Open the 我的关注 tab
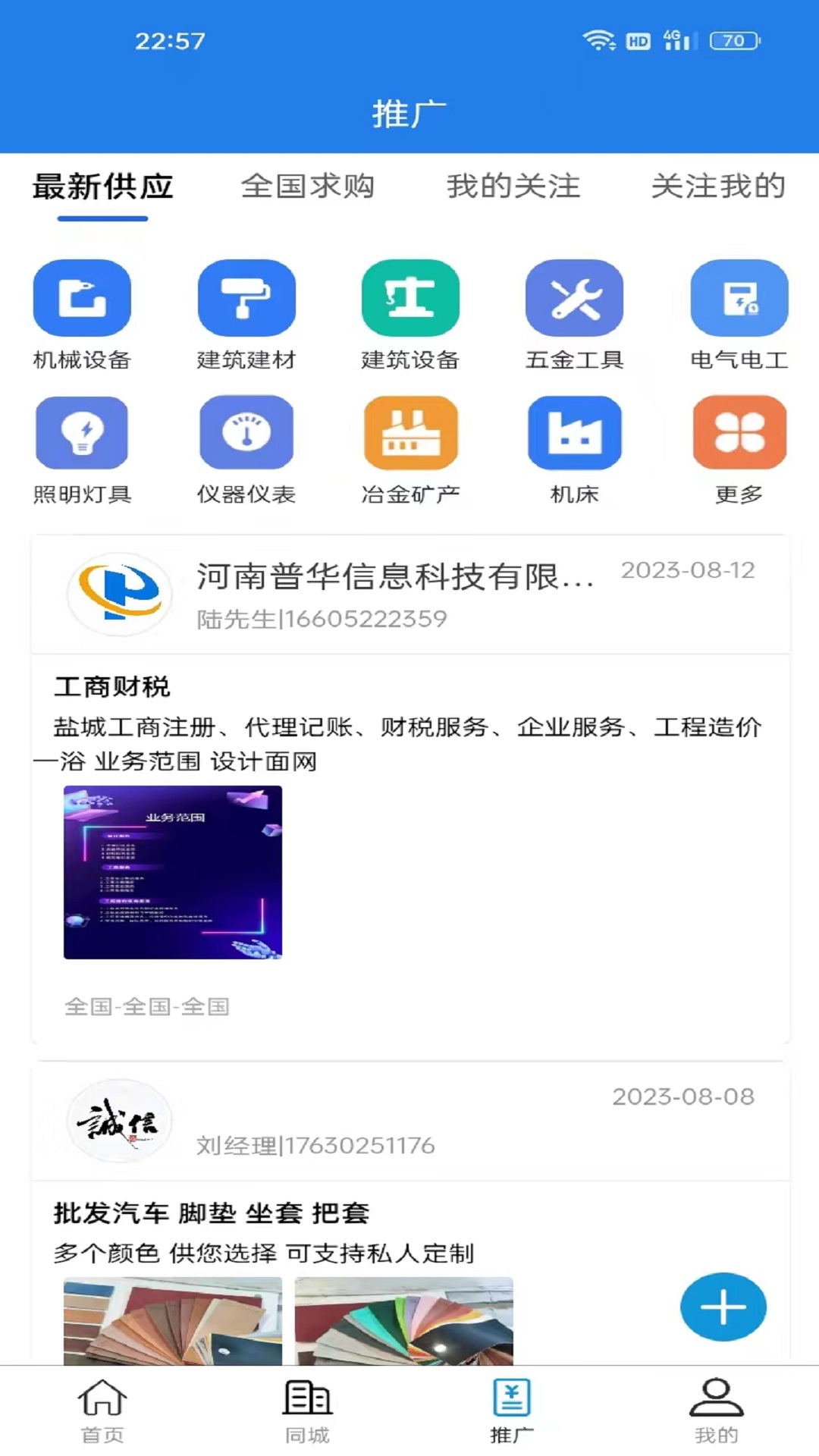 click(x=513, y=187)
